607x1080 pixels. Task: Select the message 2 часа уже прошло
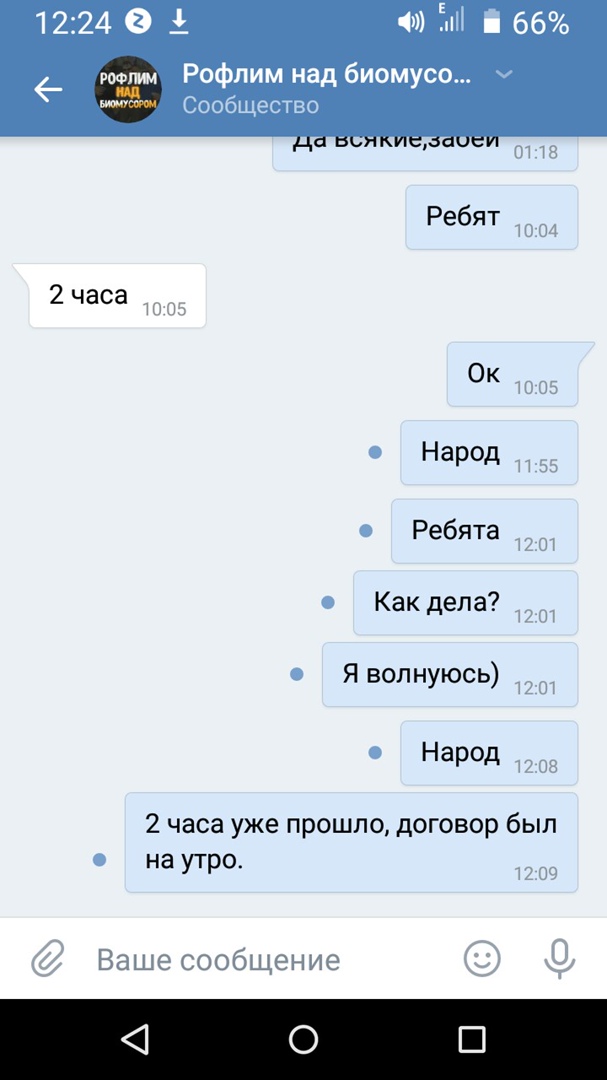(350, 842)
